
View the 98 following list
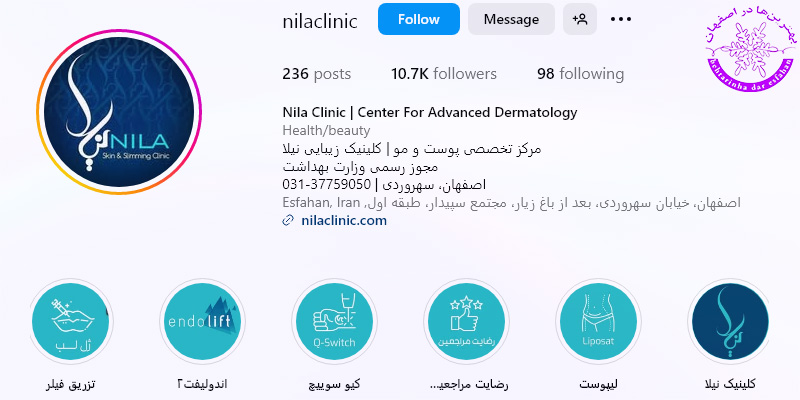(580, 74)
